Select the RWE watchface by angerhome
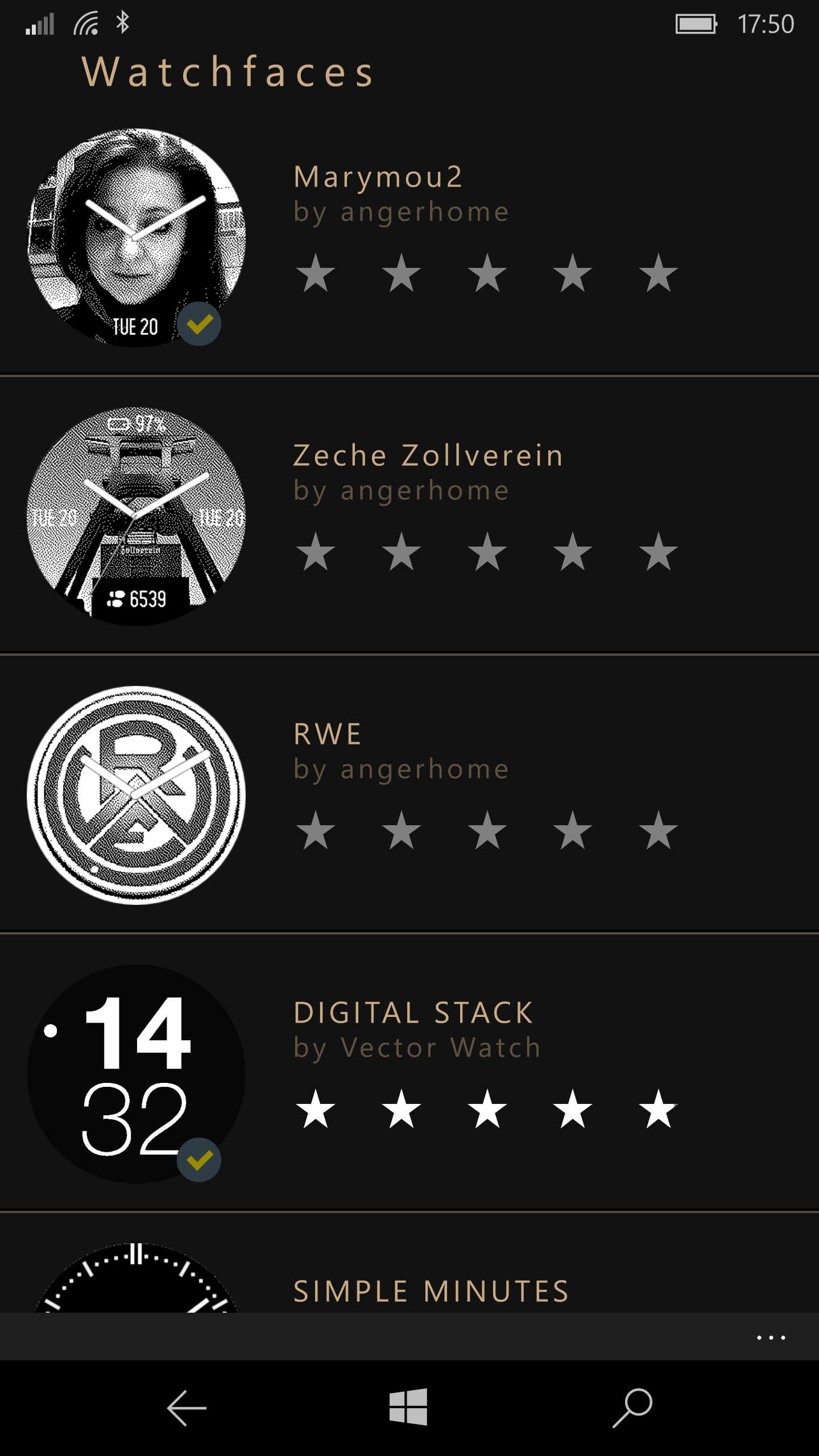 [409, 794]
